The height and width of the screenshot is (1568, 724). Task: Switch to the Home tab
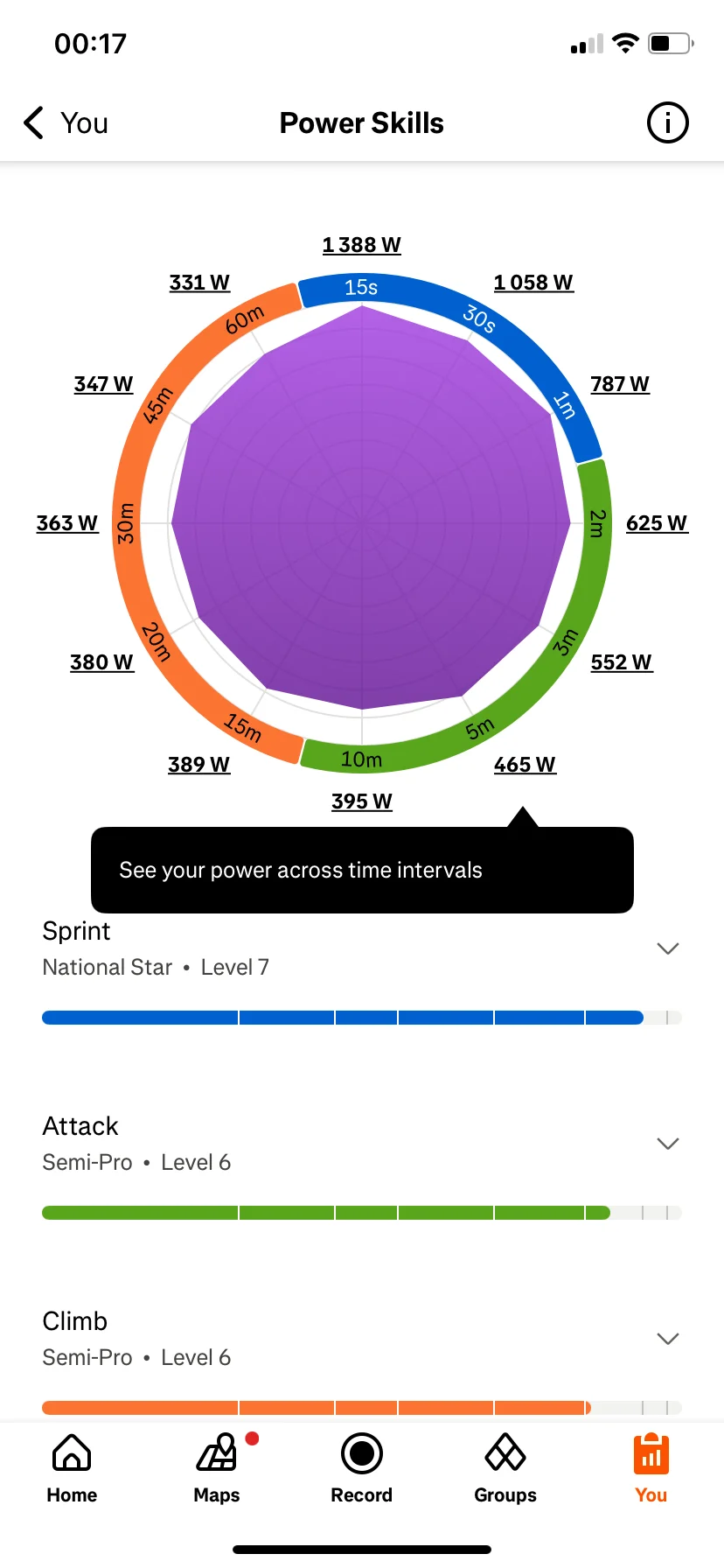pos(72,1468)
